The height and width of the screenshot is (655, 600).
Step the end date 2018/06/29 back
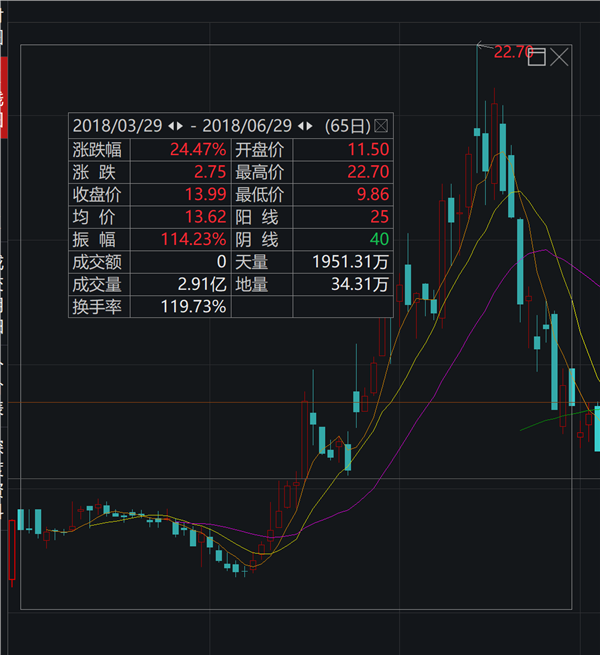tap(302, 126)
